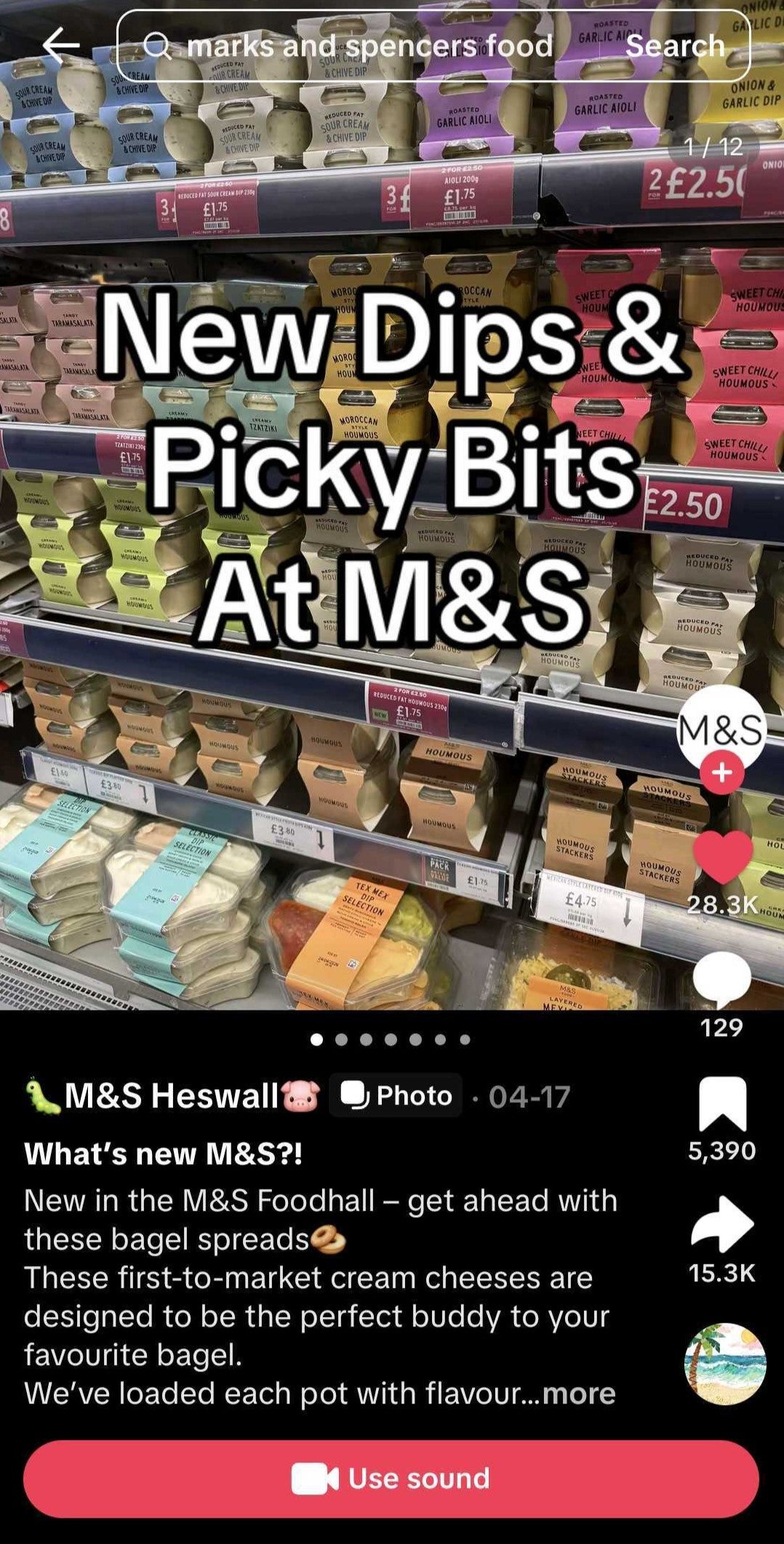Expand the caption with 'more'
This screenshot has width=784, height=1544.
(x=579, y=1393)
